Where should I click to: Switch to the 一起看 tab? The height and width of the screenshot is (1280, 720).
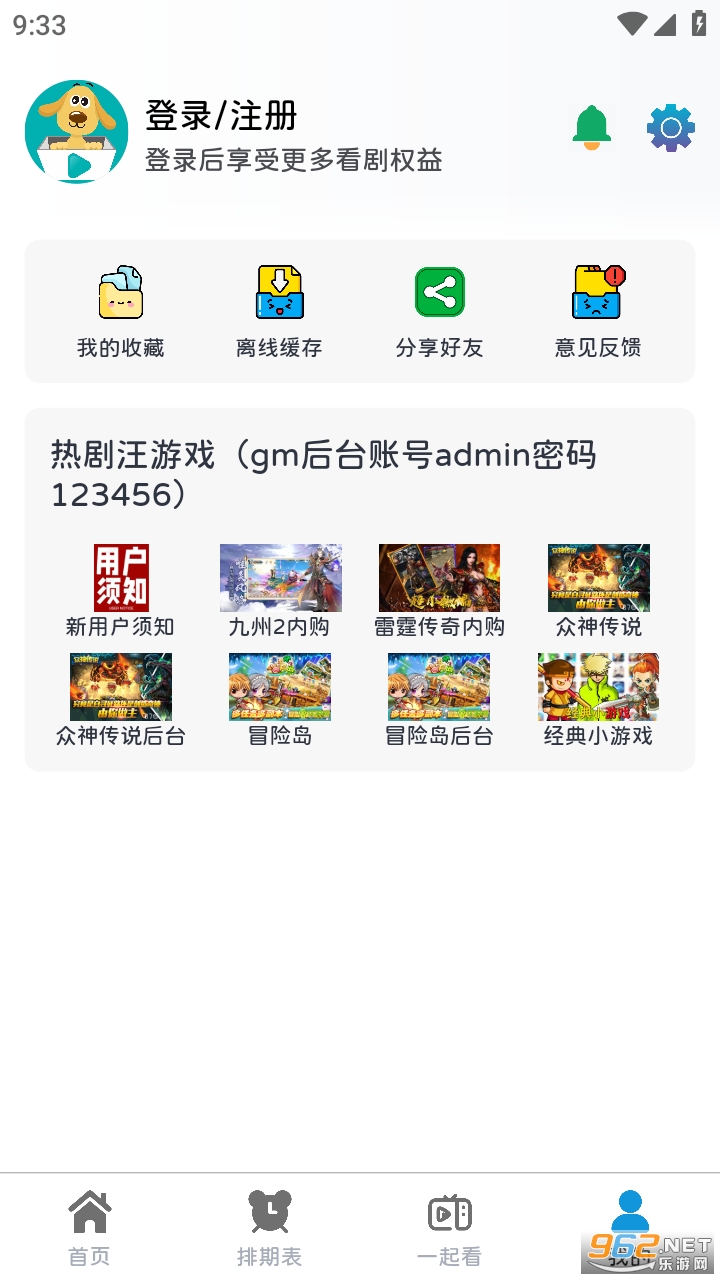click(449, 1227)
